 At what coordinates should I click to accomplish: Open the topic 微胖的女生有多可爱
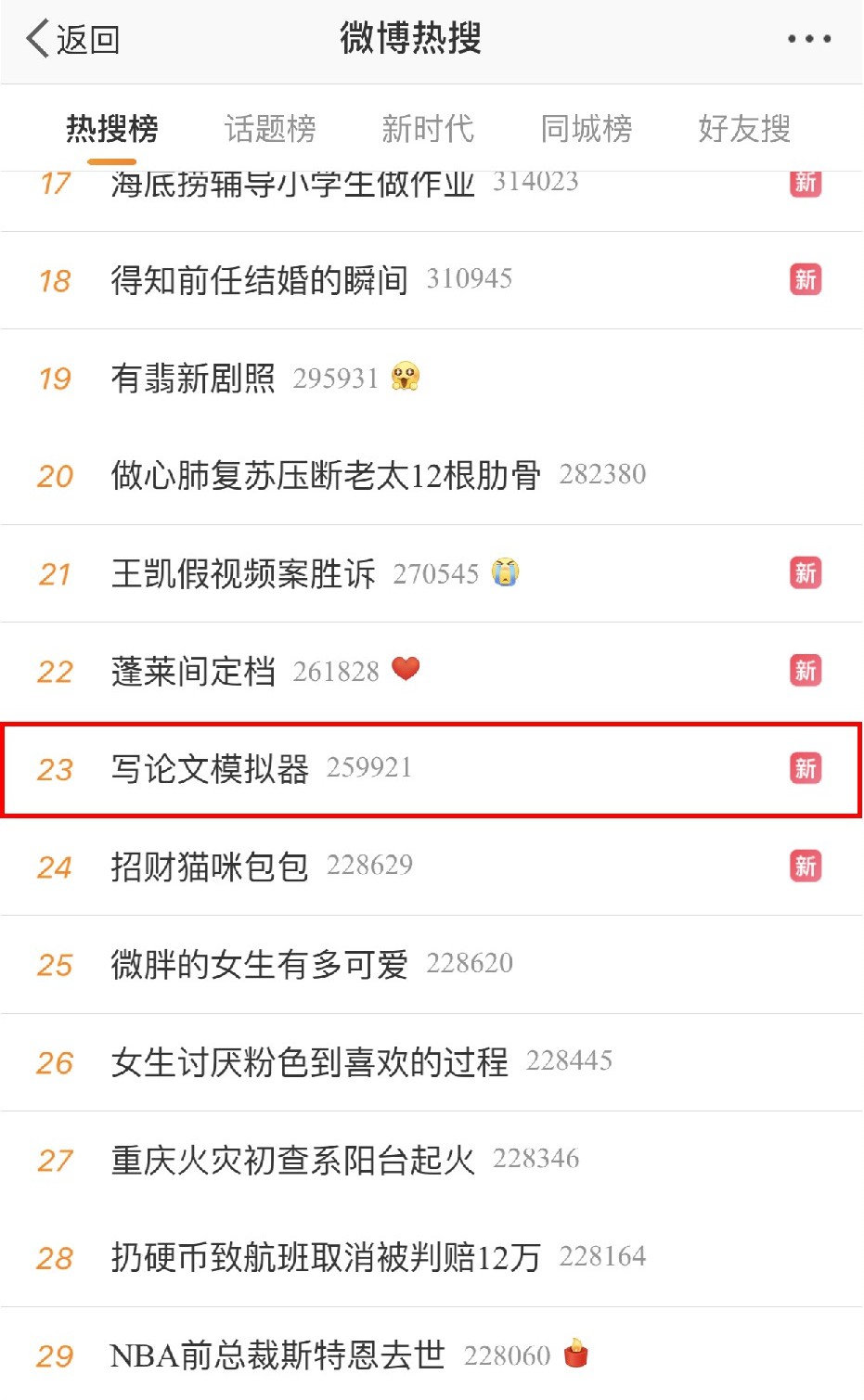[432, 965]
